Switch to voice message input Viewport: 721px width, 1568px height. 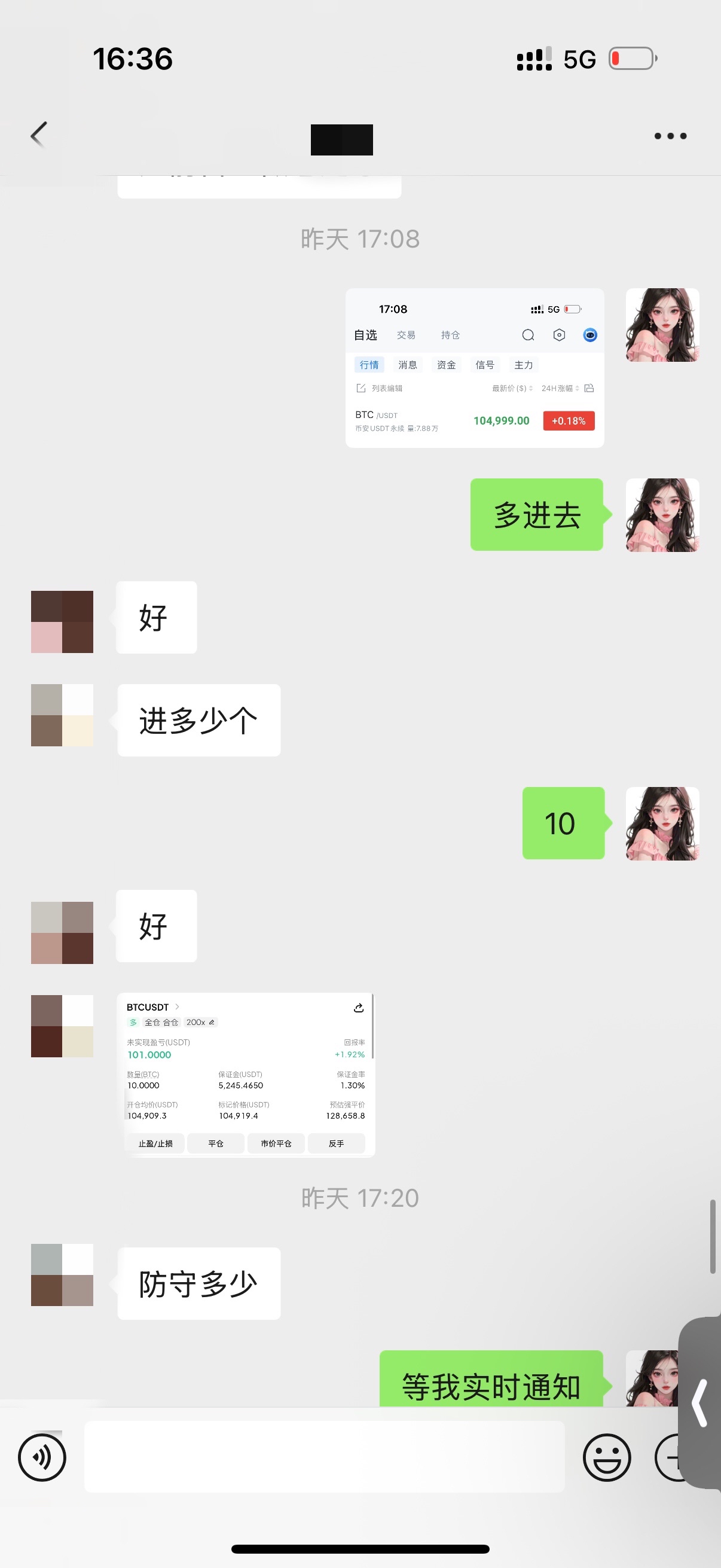42,1457
